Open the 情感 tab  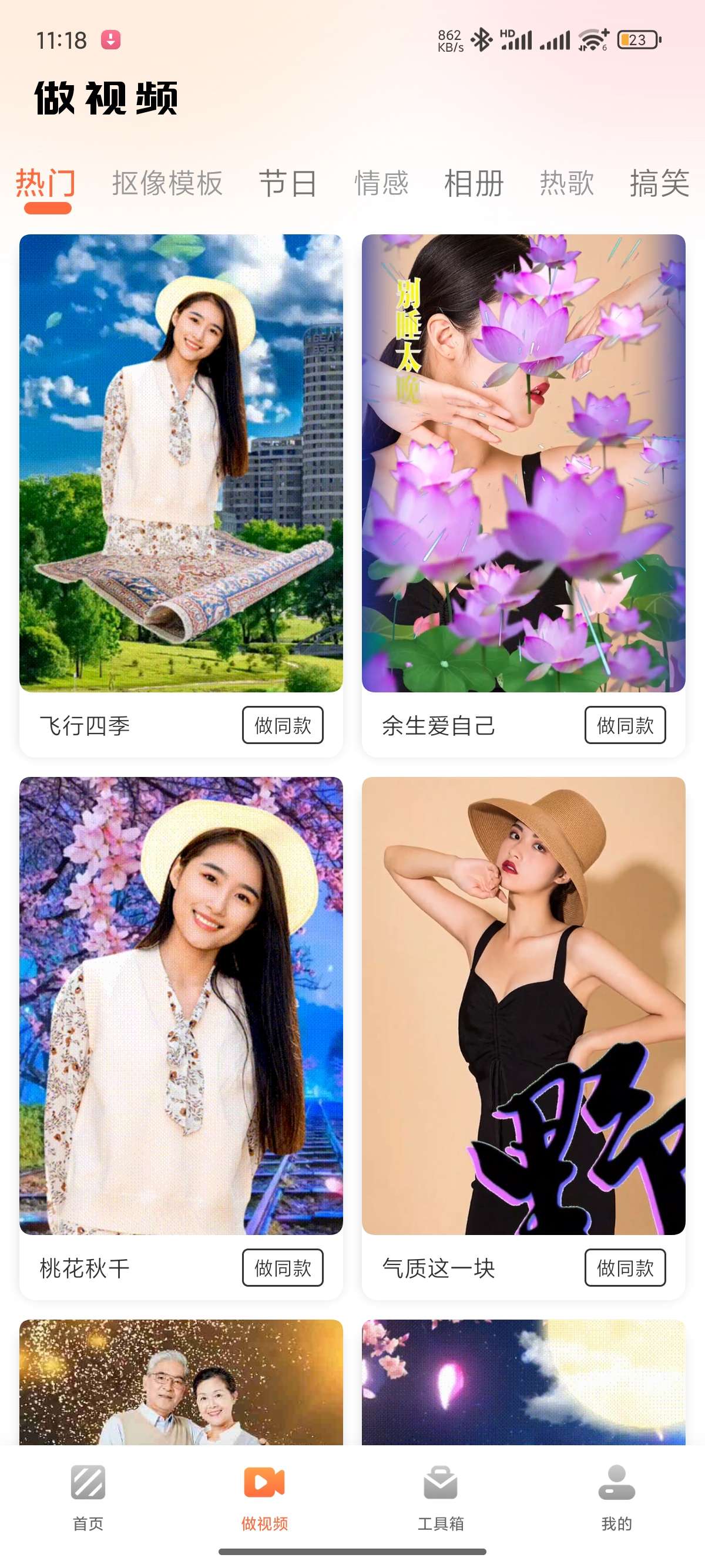tap(382, 183)
